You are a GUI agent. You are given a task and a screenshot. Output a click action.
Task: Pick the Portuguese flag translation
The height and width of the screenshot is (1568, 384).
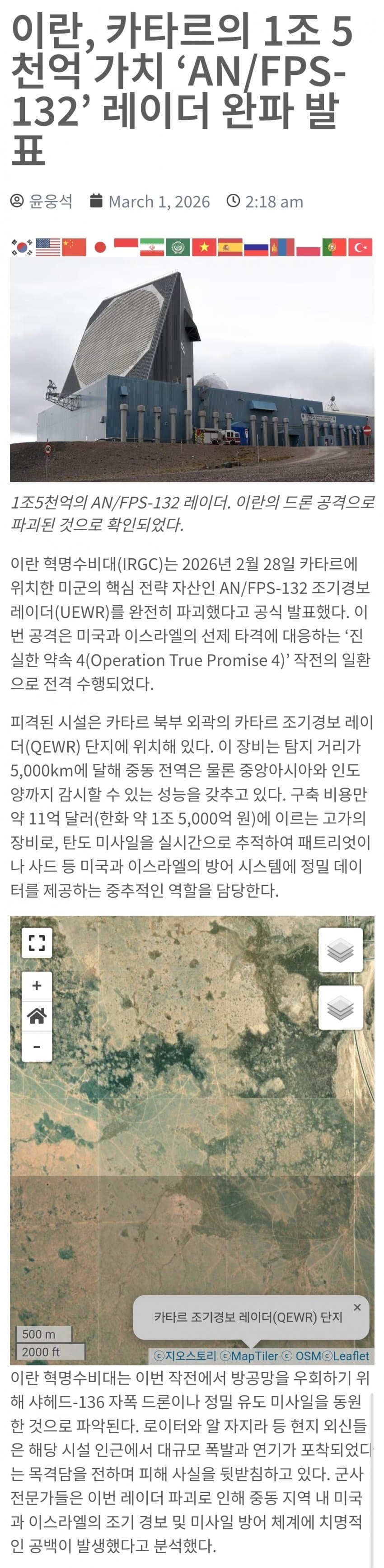(x=334, y=247)
